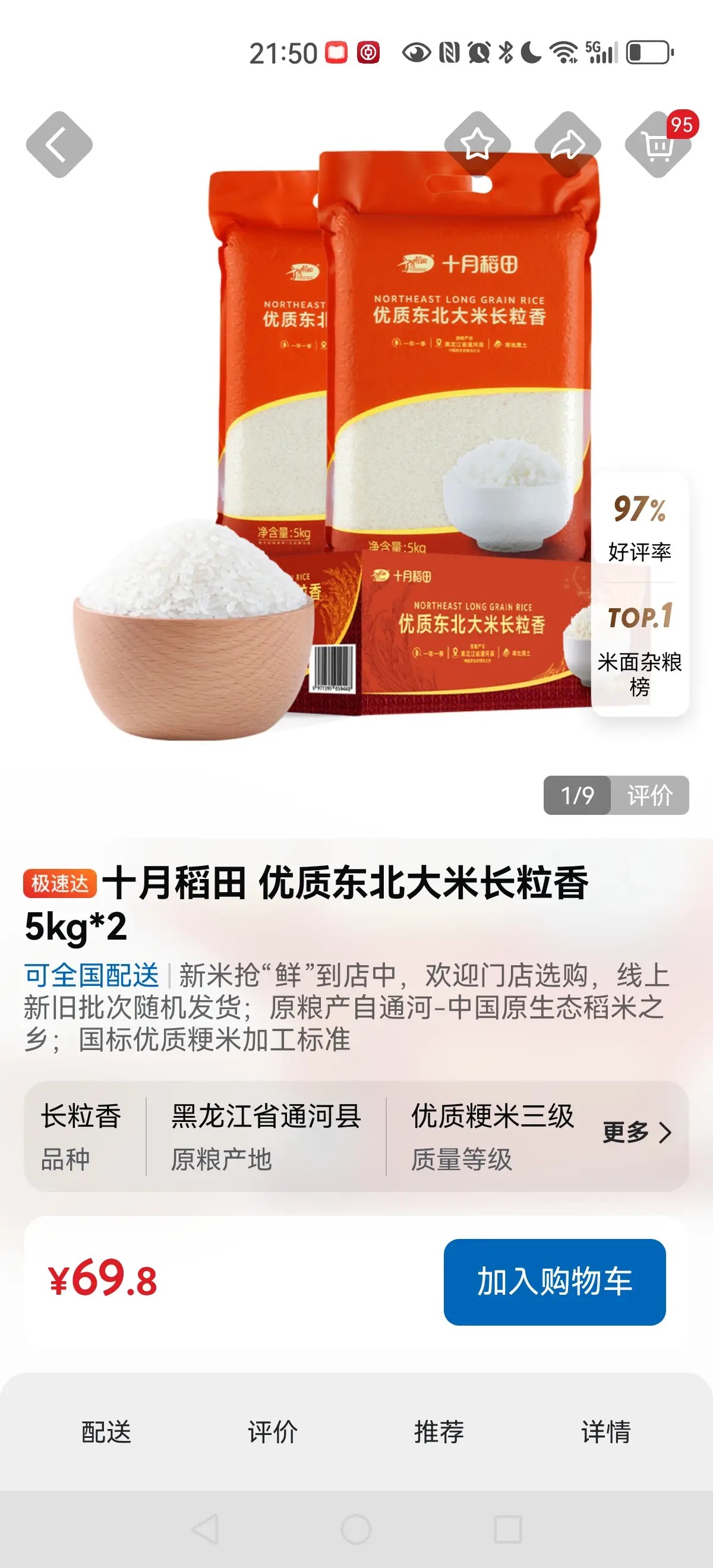Go back using the top-left arrow
The width and height of the screenshot is (713, 1568).
pyautogui.click(x=59, y=145)
